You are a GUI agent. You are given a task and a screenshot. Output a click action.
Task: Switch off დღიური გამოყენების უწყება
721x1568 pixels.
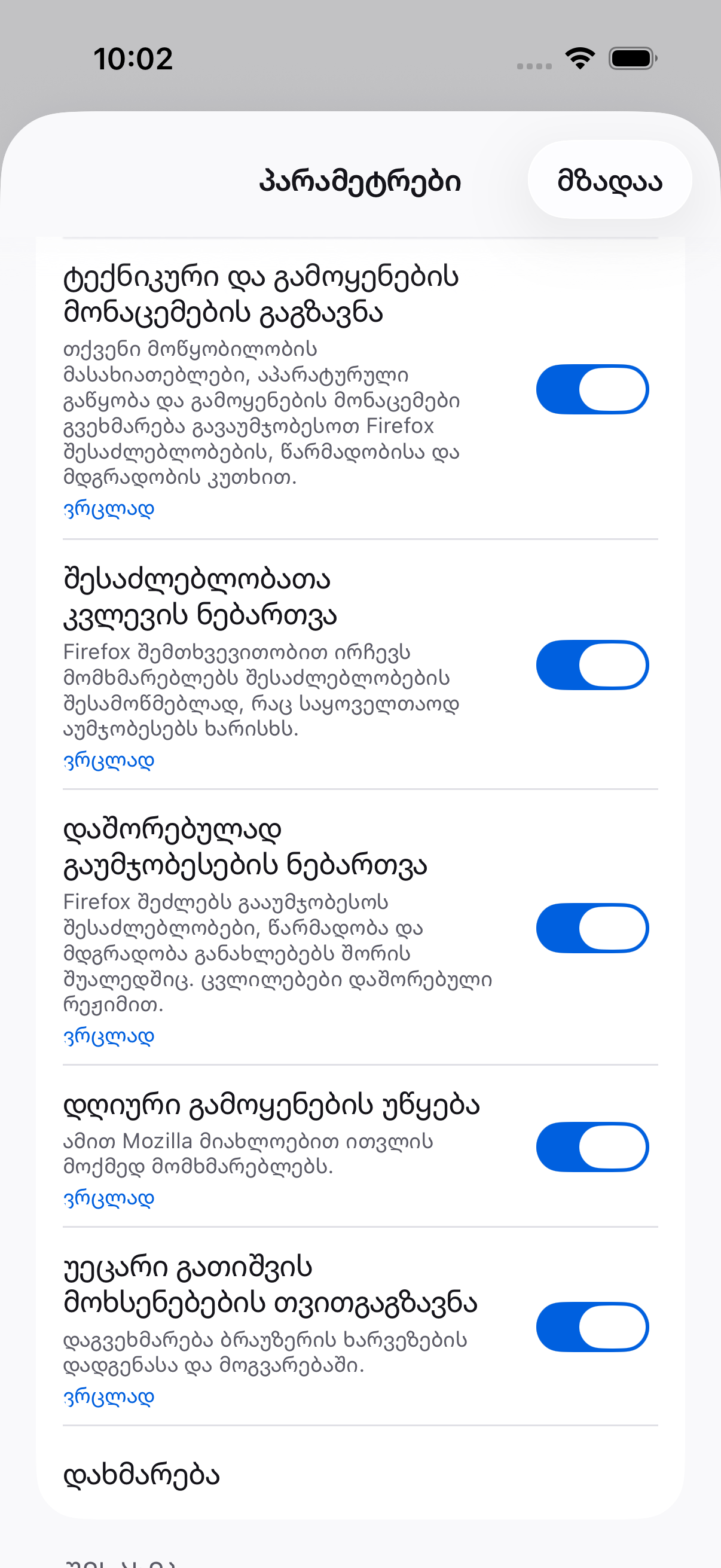click(592, 1147)
